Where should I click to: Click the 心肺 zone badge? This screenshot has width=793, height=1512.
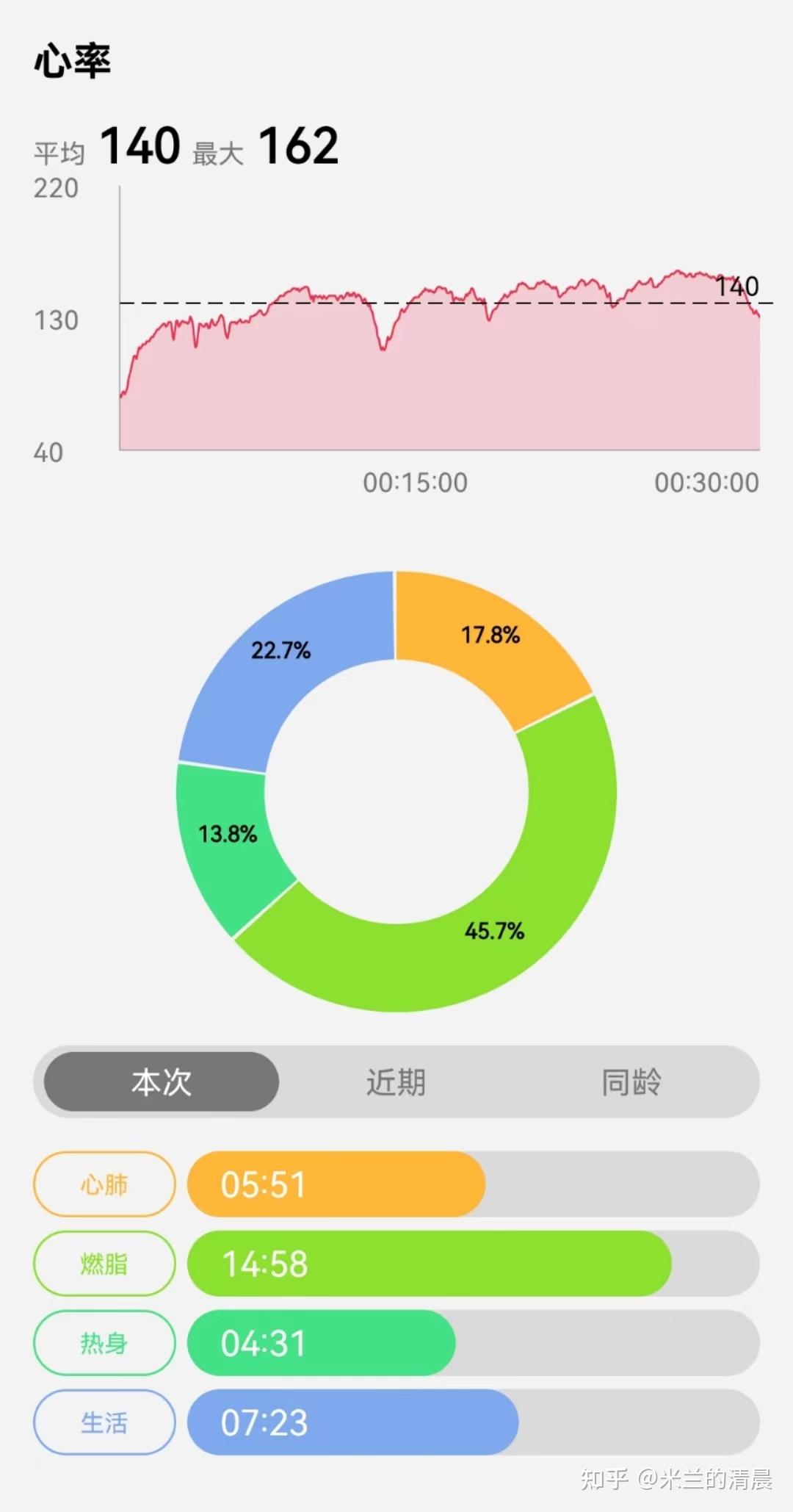pyautogui.click(x=104, y=1184)
